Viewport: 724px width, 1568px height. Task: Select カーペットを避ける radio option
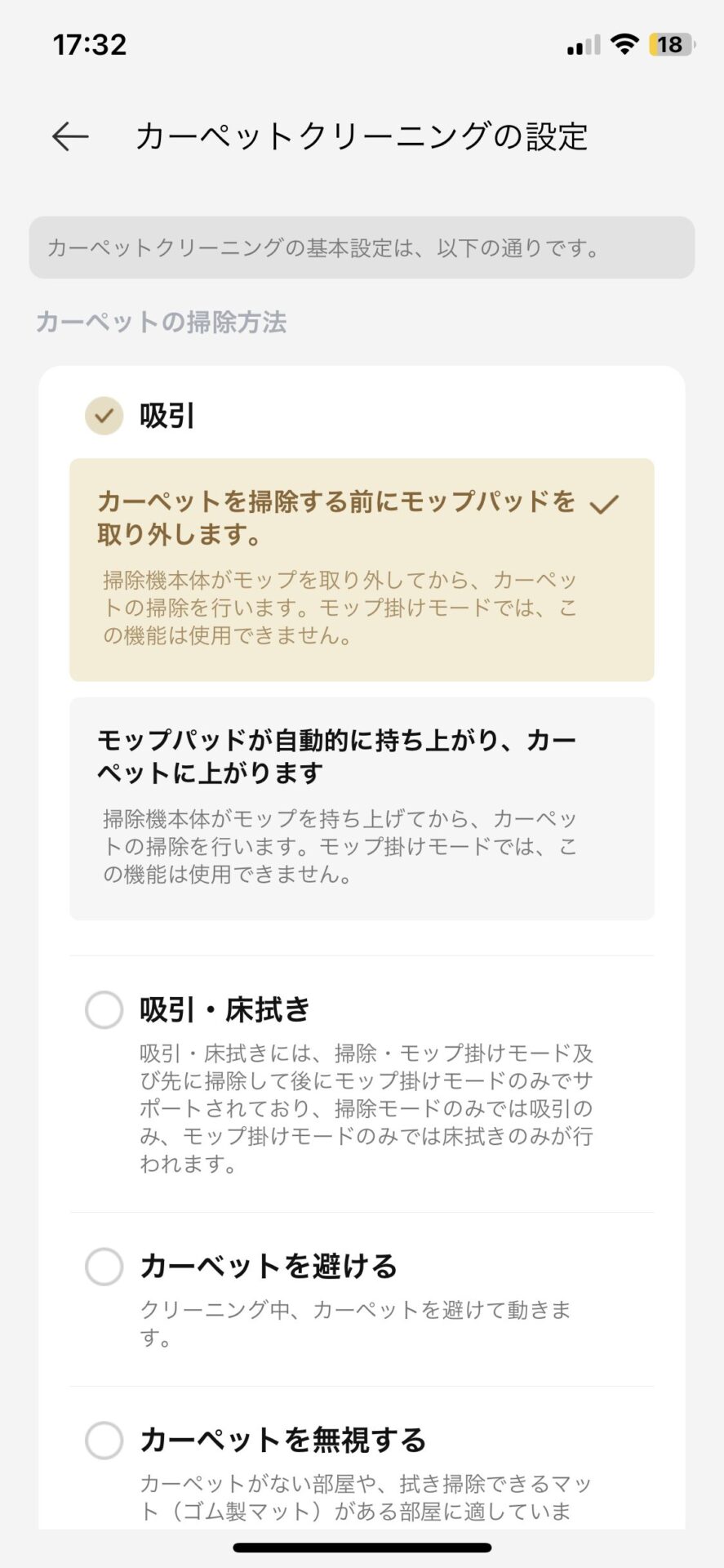104,1267
